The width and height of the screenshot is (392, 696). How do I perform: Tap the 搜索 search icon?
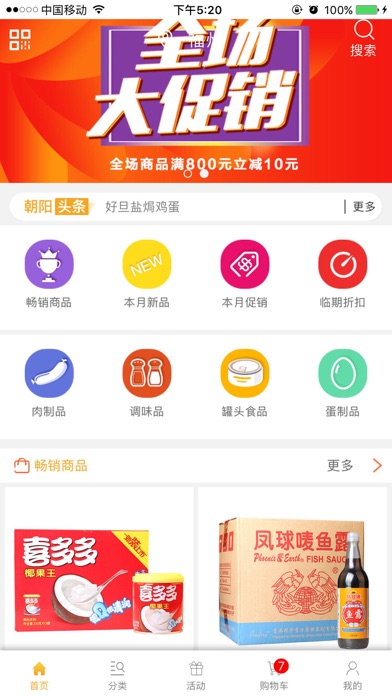pyautogui.click(x=364, y=39)
